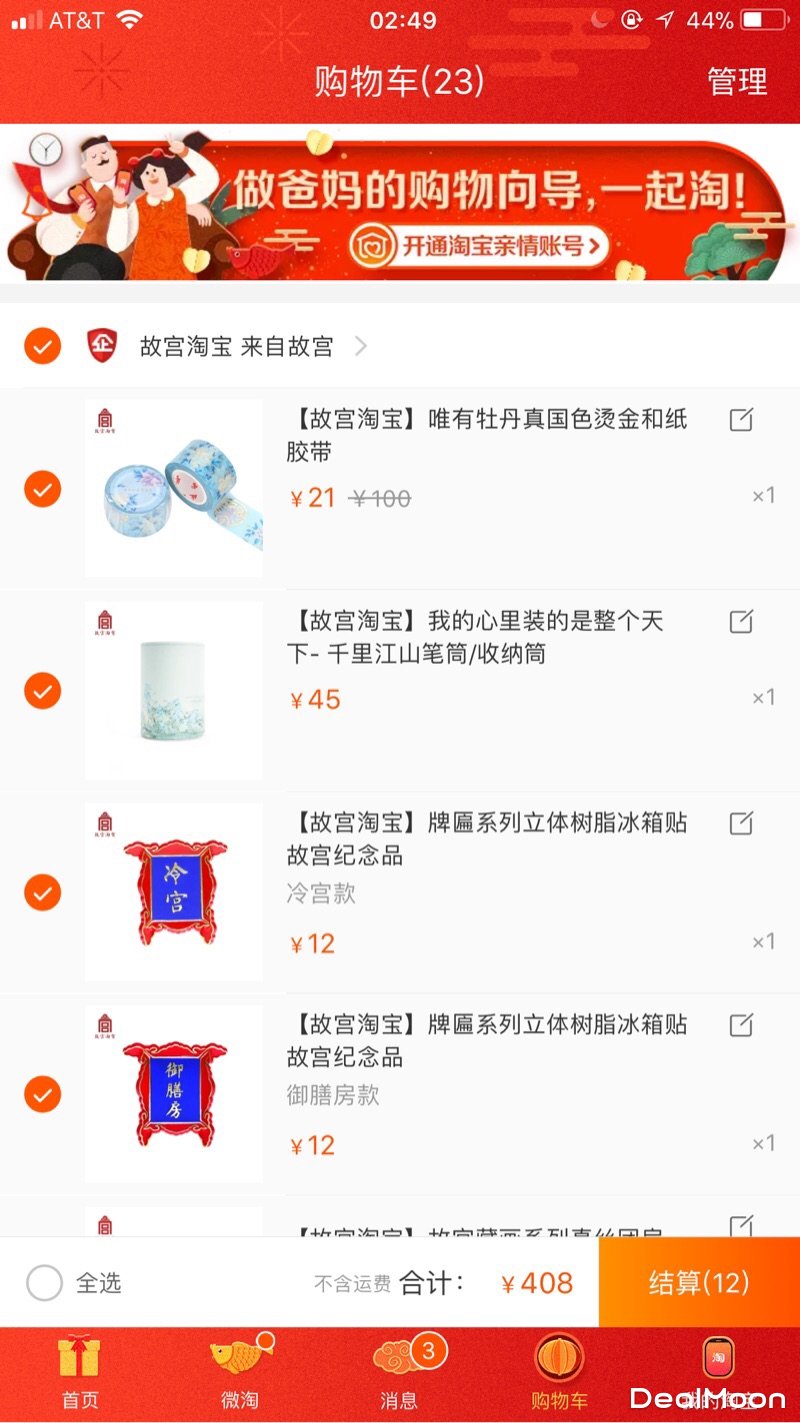Viewport: 800px width, 1423px height.
Task: View the 烫金和纸胶带 product image
Action: coord(174,488)
